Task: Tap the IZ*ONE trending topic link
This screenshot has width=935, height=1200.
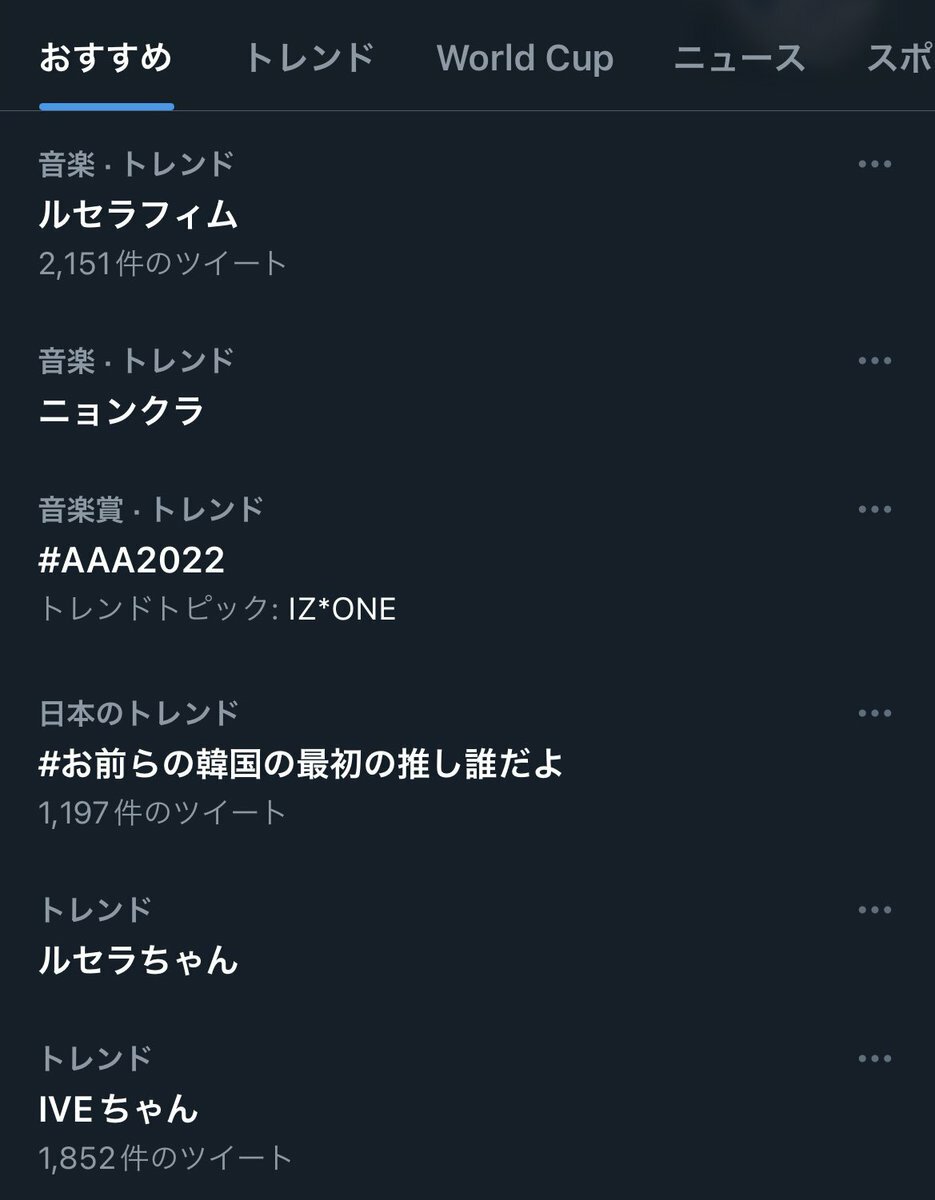Action: point(341,609)
